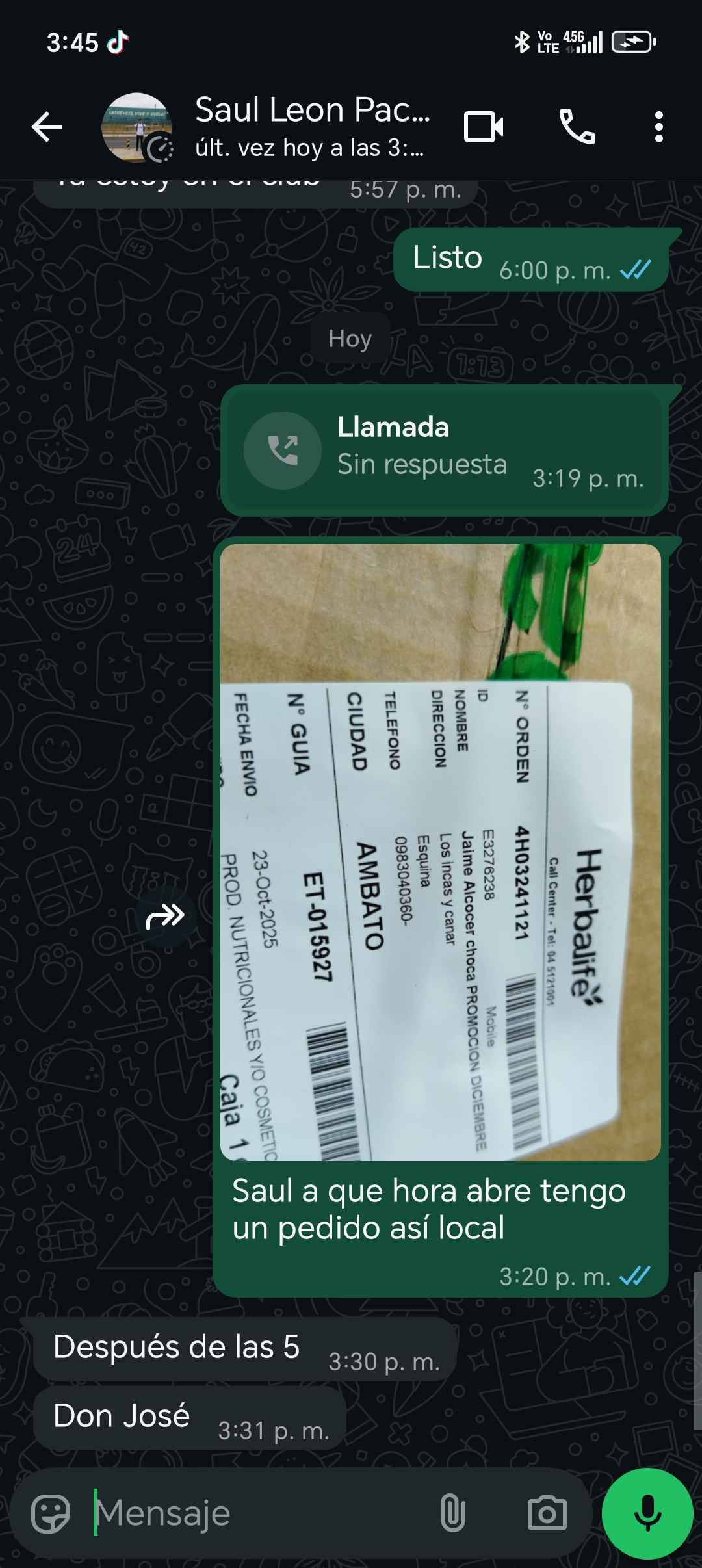Screen dimensions: 702x1568
Task: Open the emoji and sticker picker
Action: click(x=51, y=1513)
